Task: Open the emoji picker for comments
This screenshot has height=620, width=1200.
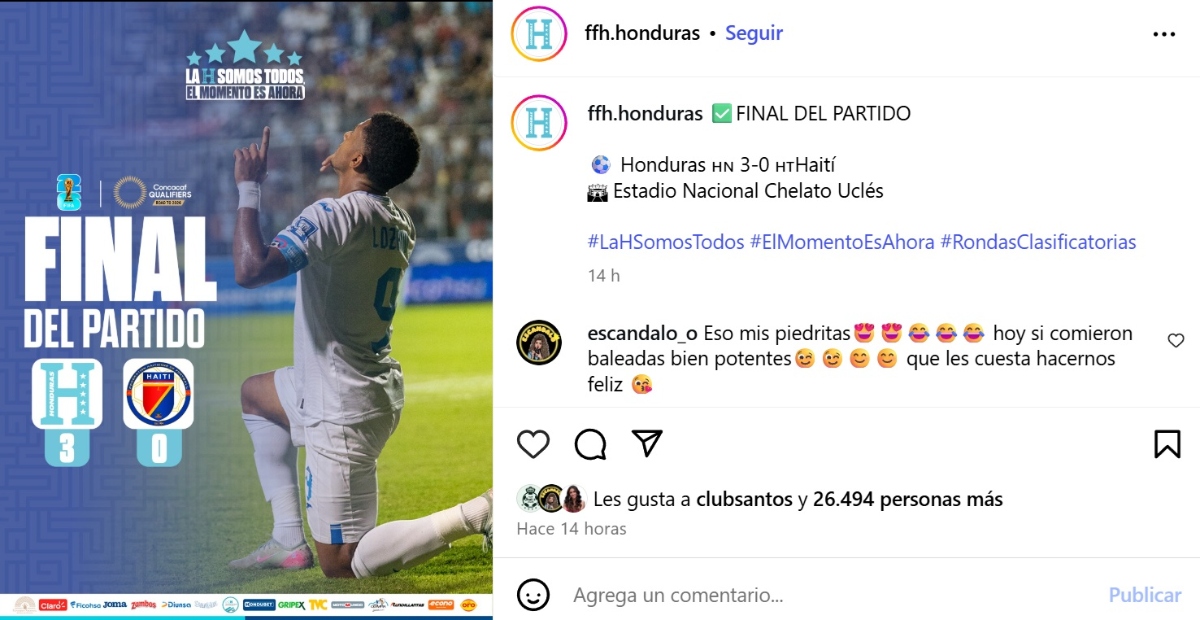Action: tap(533, 595)
